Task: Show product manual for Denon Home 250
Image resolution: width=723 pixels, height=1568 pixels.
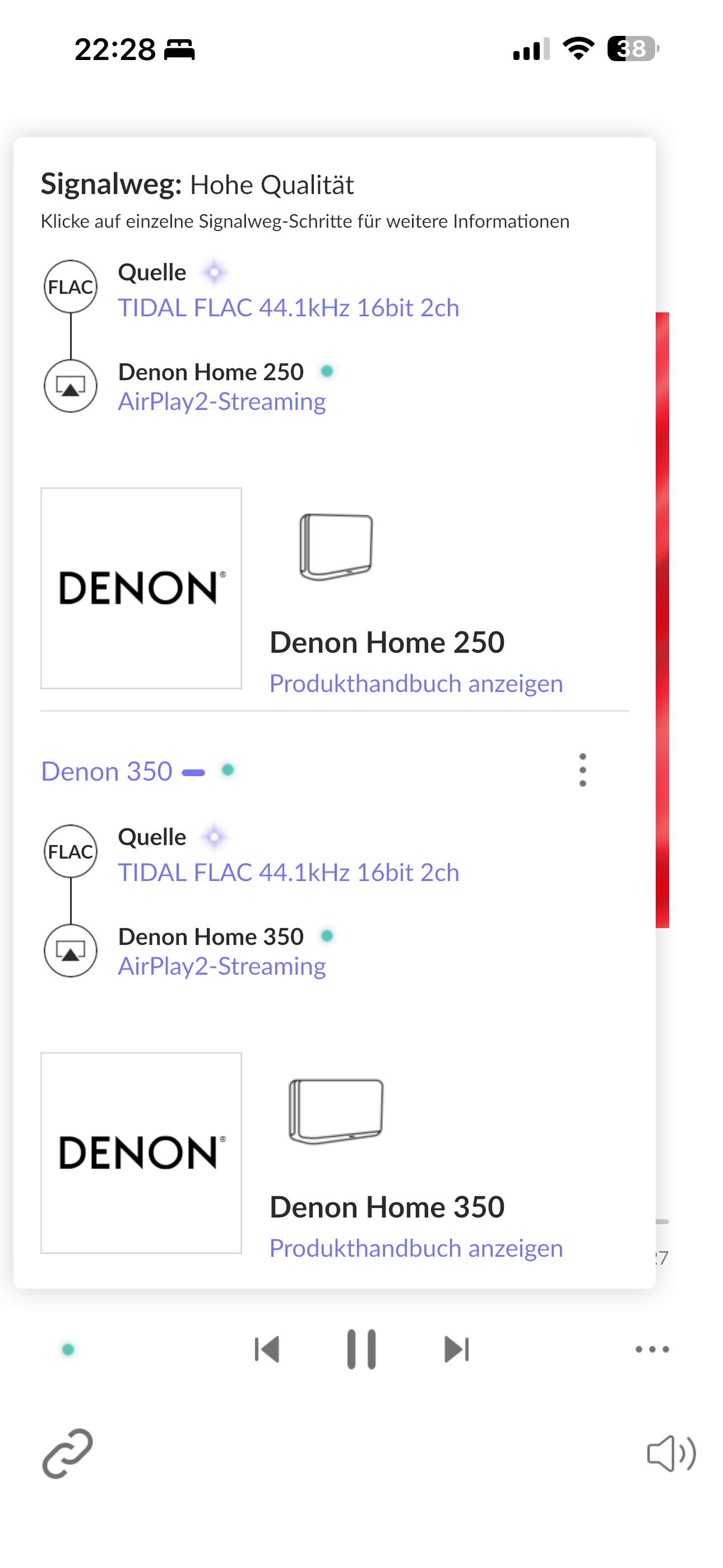Action: [416, 683]
